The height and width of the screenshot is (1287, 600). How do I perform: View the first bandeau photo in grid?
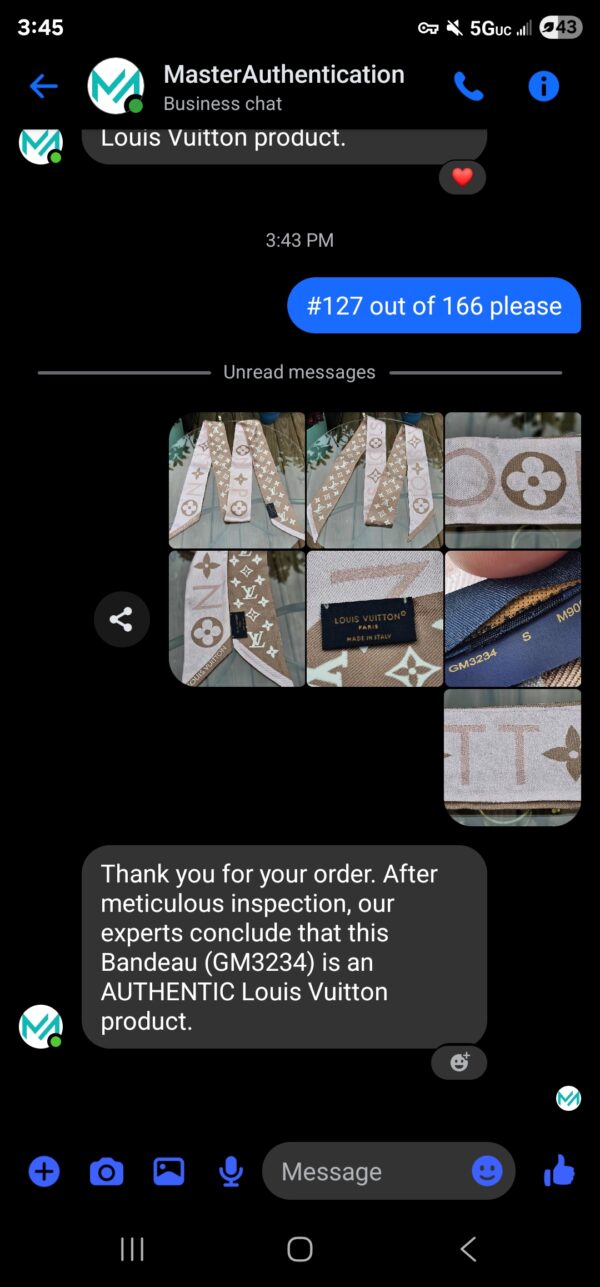(237, 480)
